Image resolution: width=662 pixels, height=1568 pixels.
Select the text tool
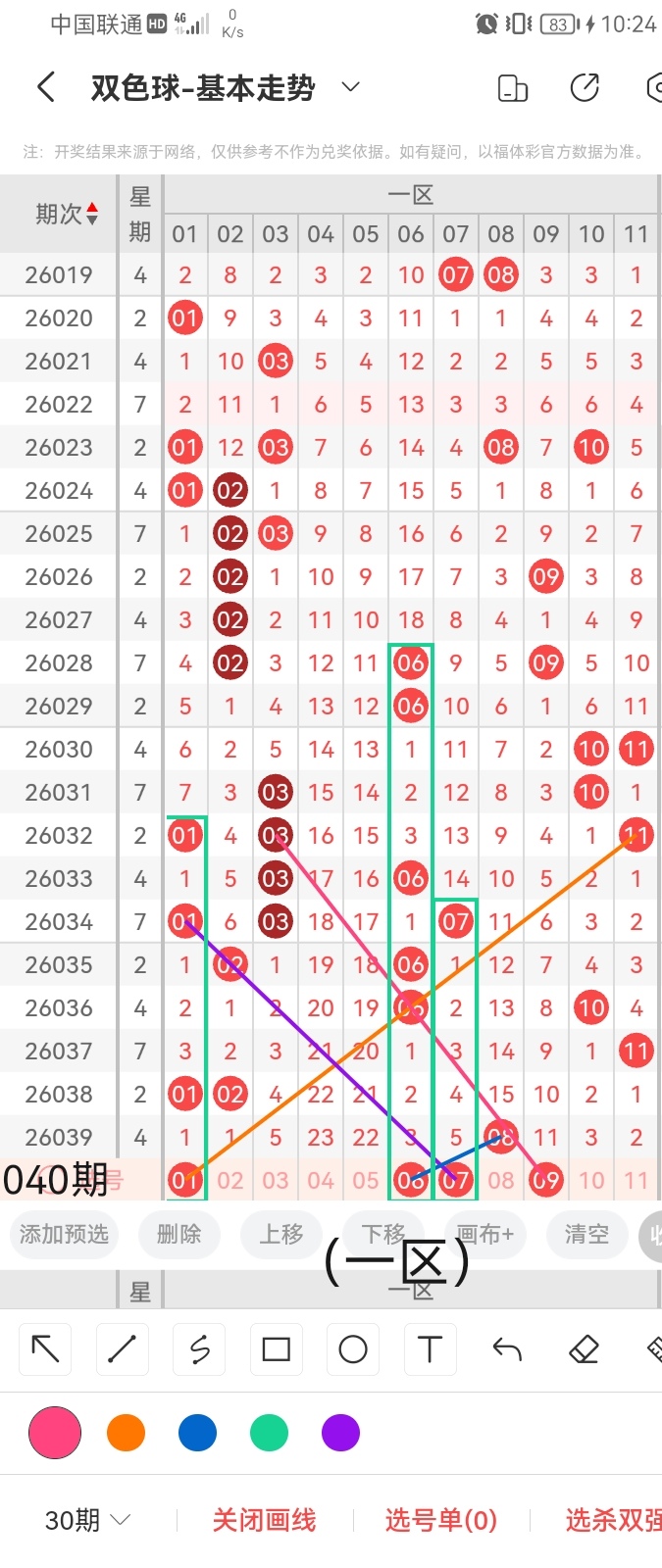(430, 1349)
